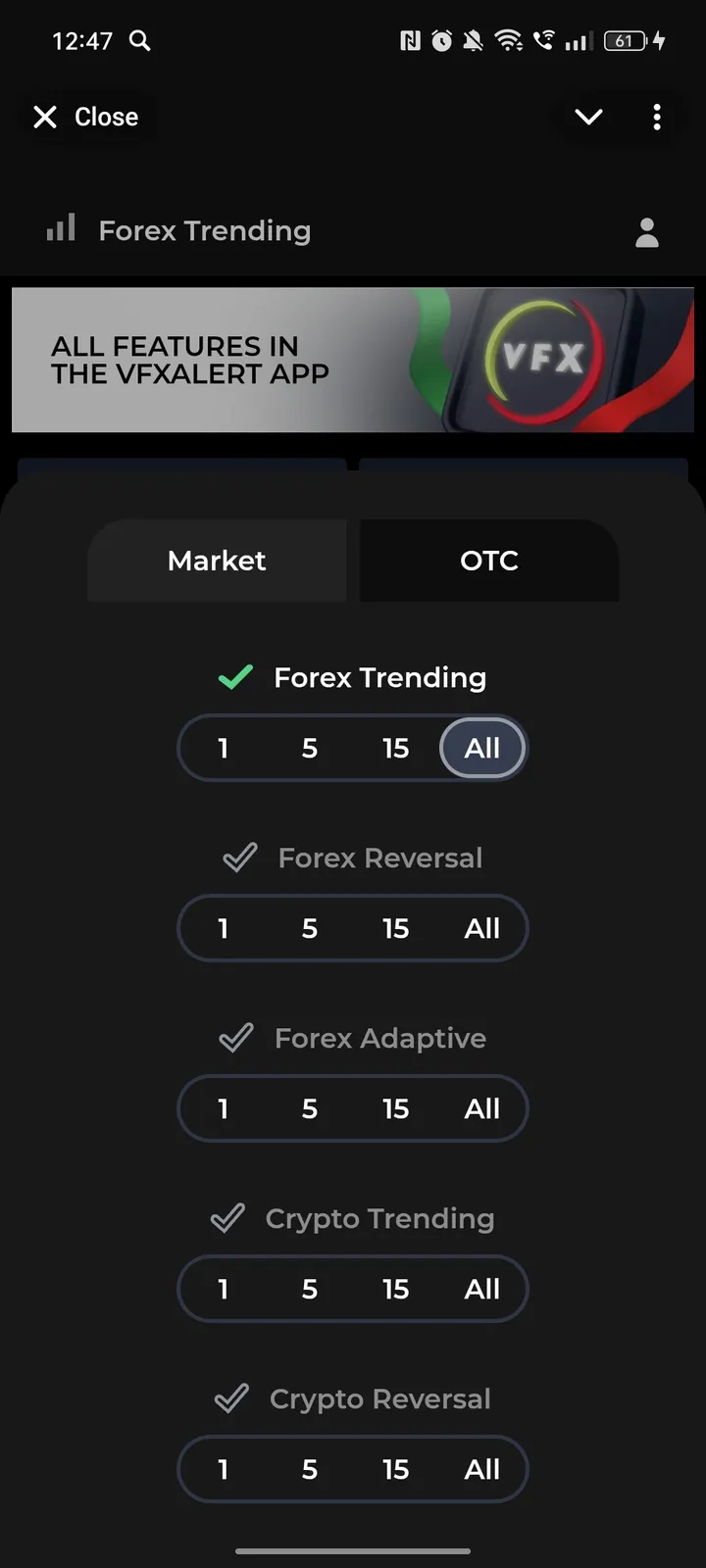
Task: Enable the Forex Reversal signal checkmark
Action: click(238, 857)
